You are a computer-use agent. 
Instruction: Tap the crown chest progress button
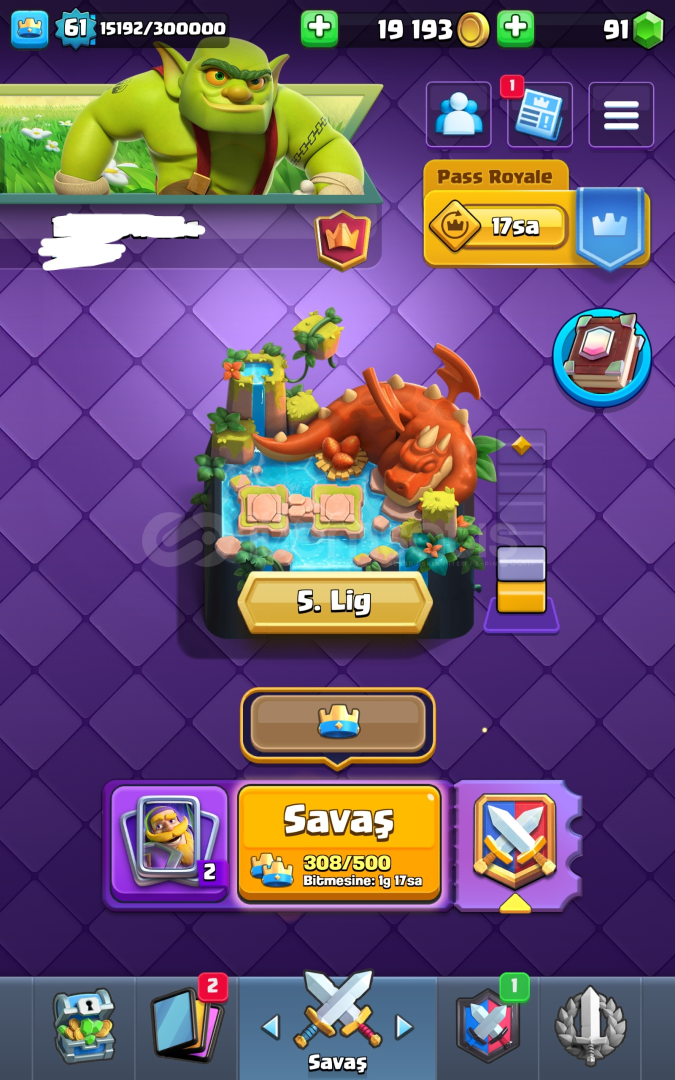337,724
